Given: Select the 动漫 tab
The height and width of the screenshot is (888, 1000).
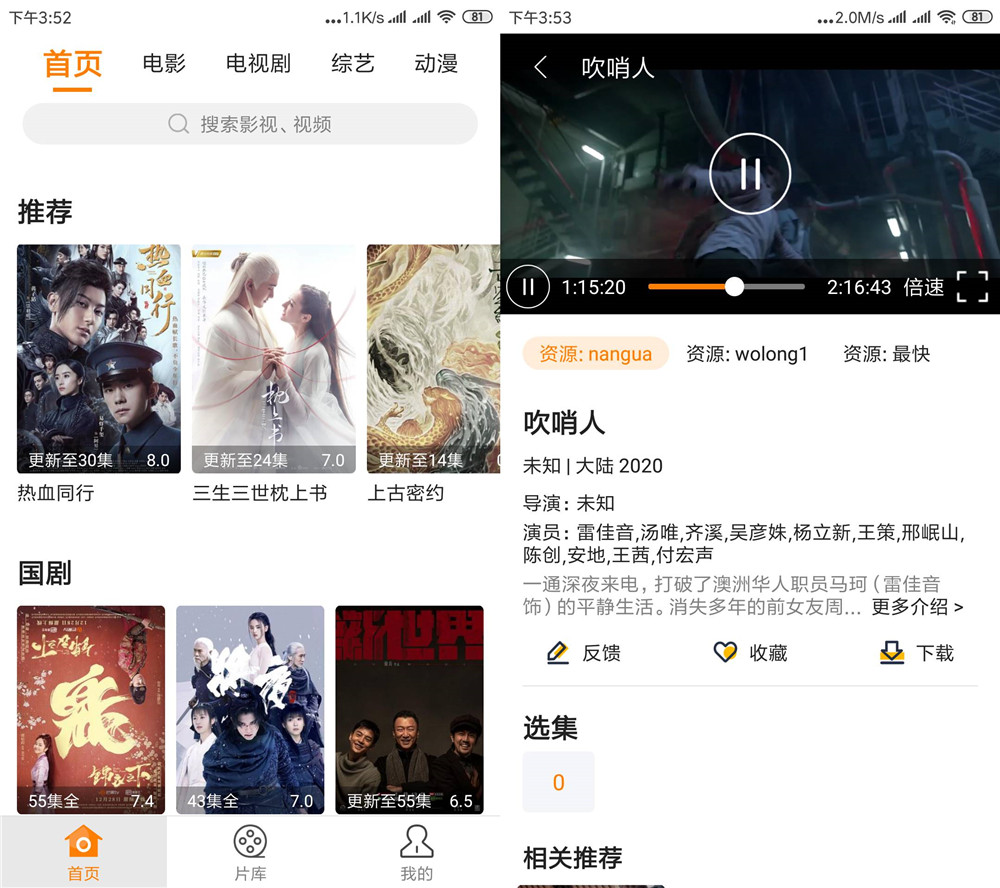Looking at the screenshot, I should (436, 64).
